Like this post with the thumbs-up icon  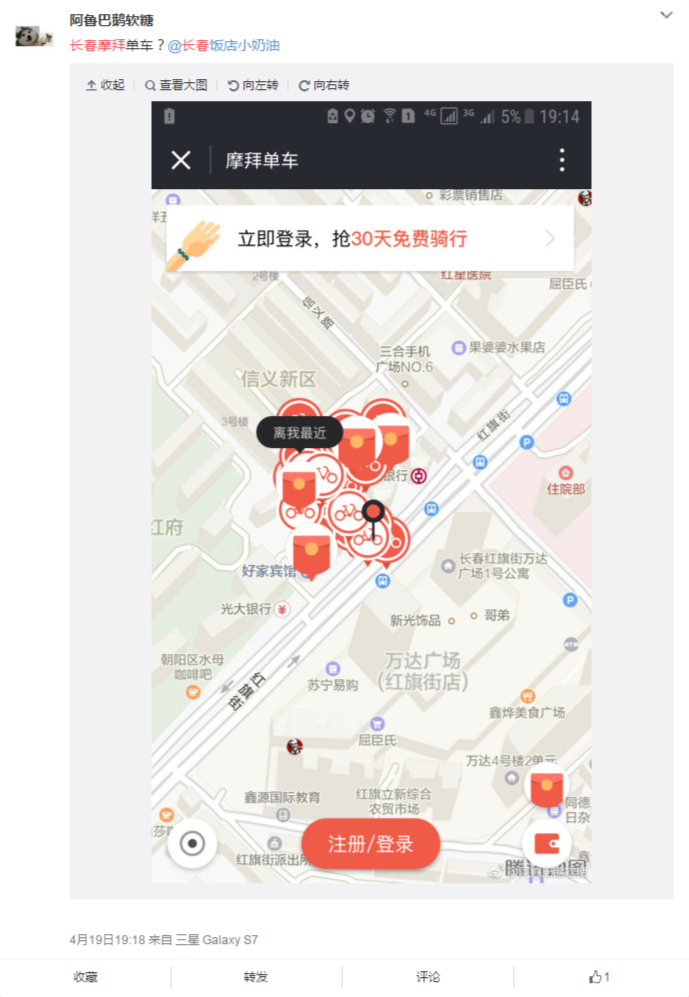(x=599, y=977)
